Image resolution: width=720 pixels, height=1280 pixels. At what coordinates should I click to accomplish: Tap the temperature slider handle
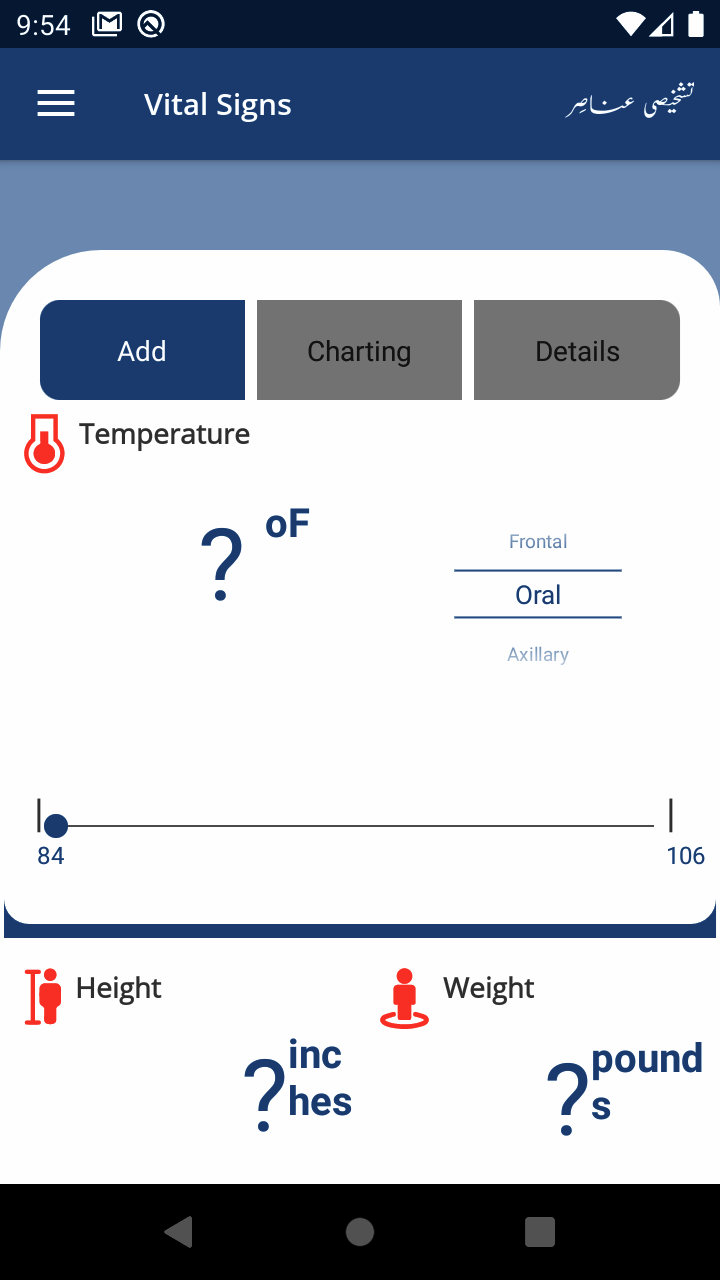56,826
